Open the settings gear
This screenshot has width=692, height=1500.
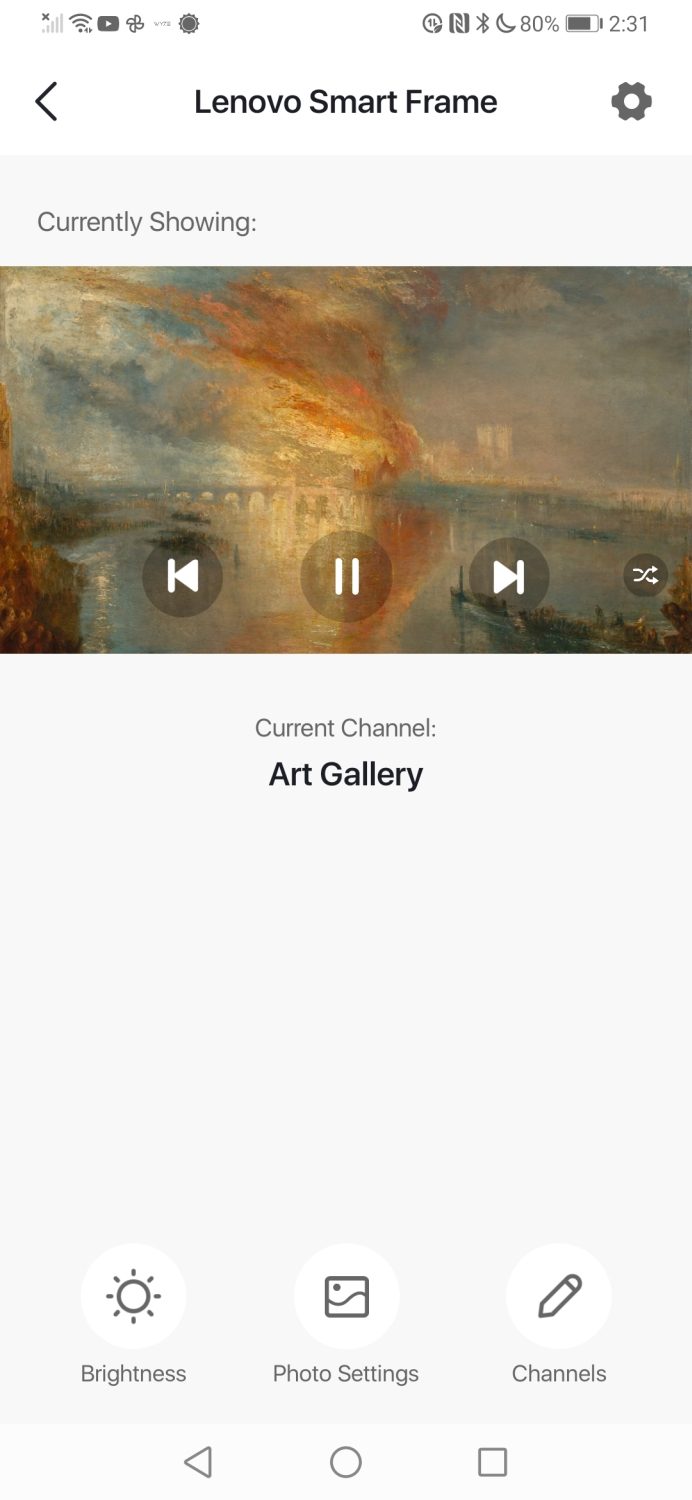click(631, 101)
